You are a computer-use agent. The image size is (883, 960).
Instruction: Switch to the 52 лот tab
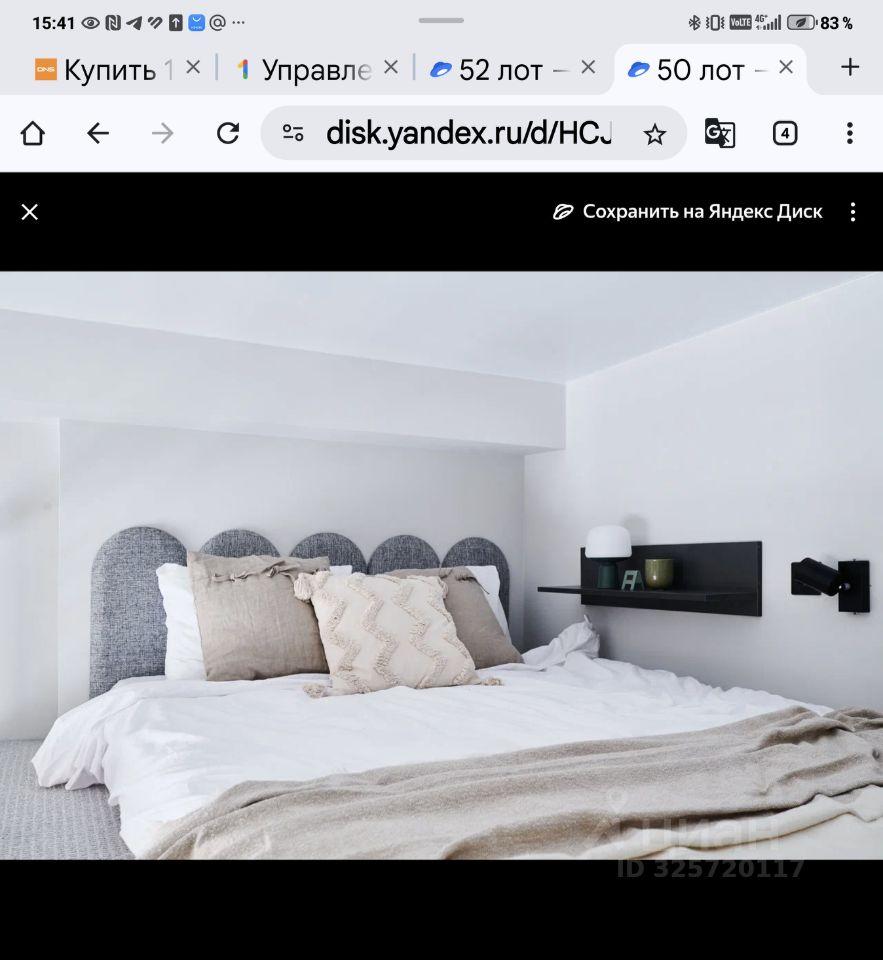point(498,69)
